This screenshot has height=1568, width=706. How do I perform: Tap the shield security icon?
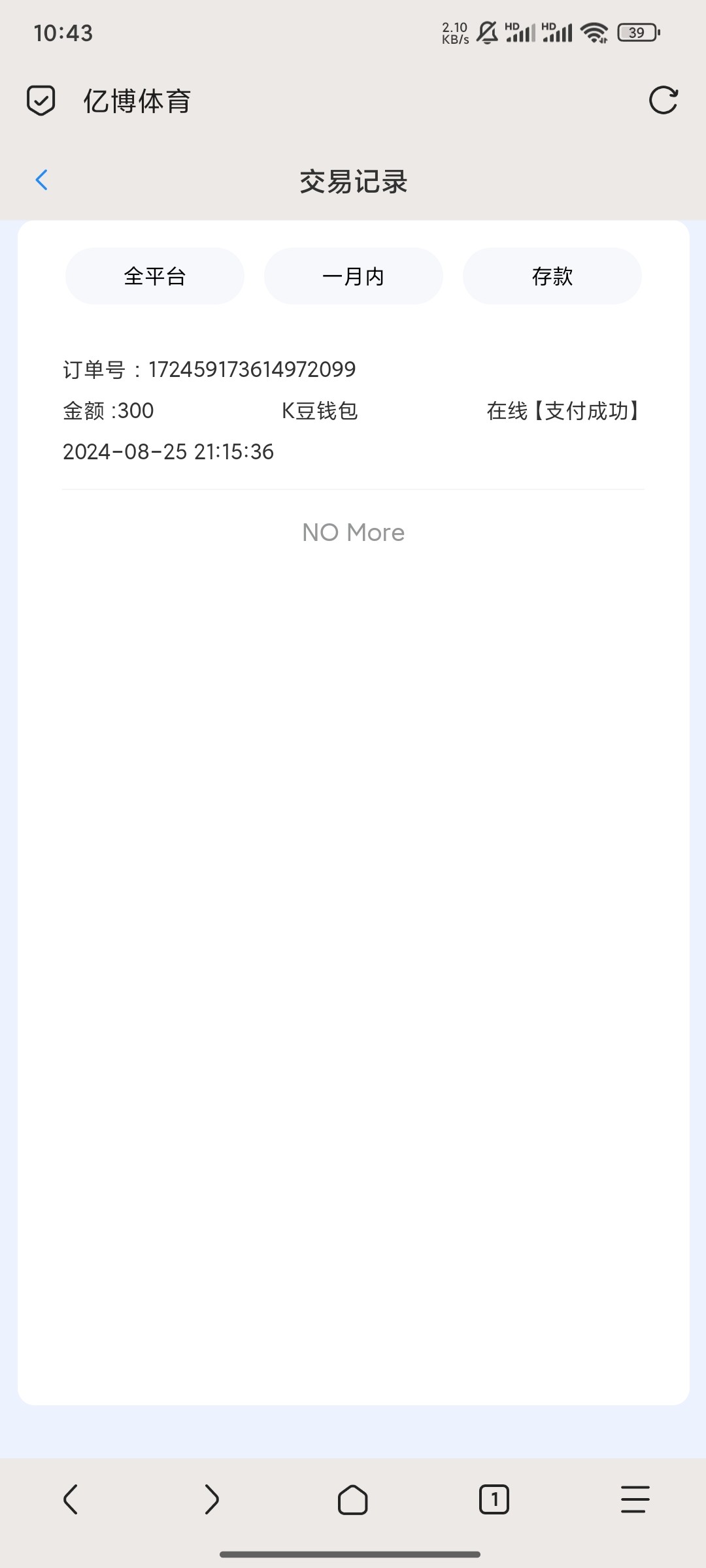41,101
